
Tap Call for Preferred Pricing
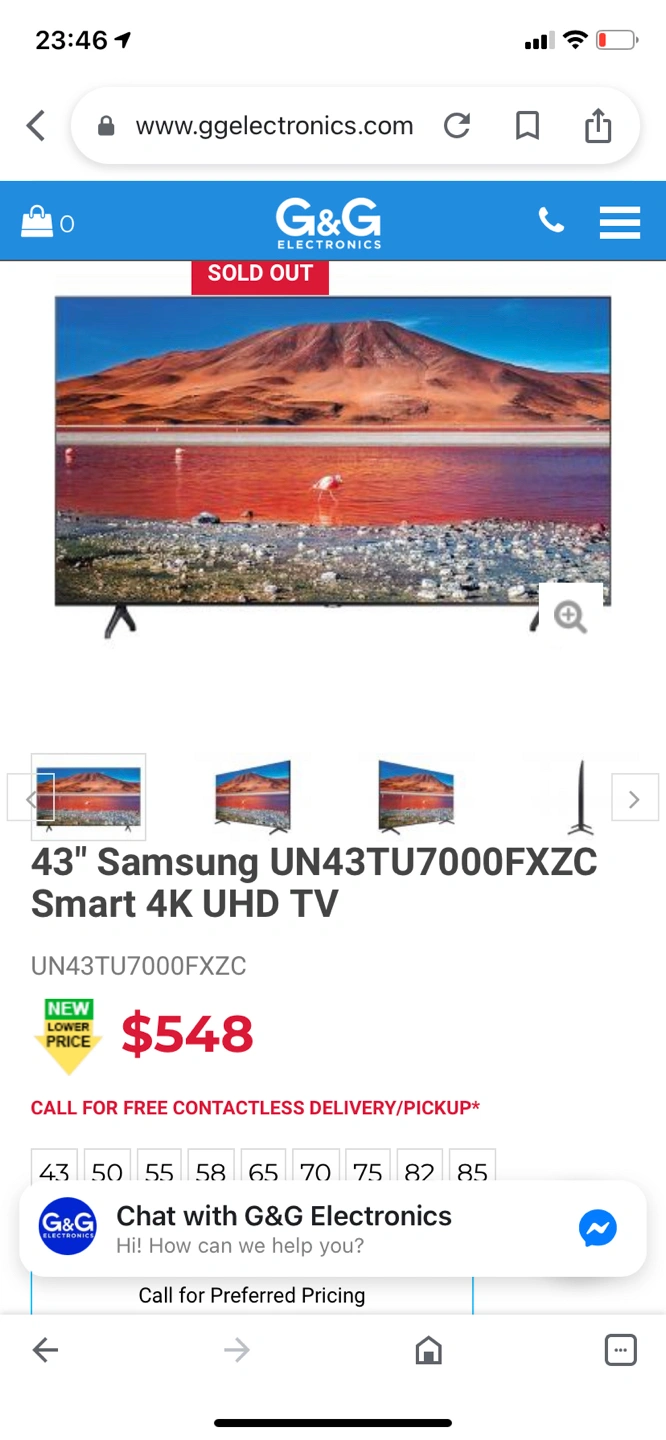tap(252, 1296)
